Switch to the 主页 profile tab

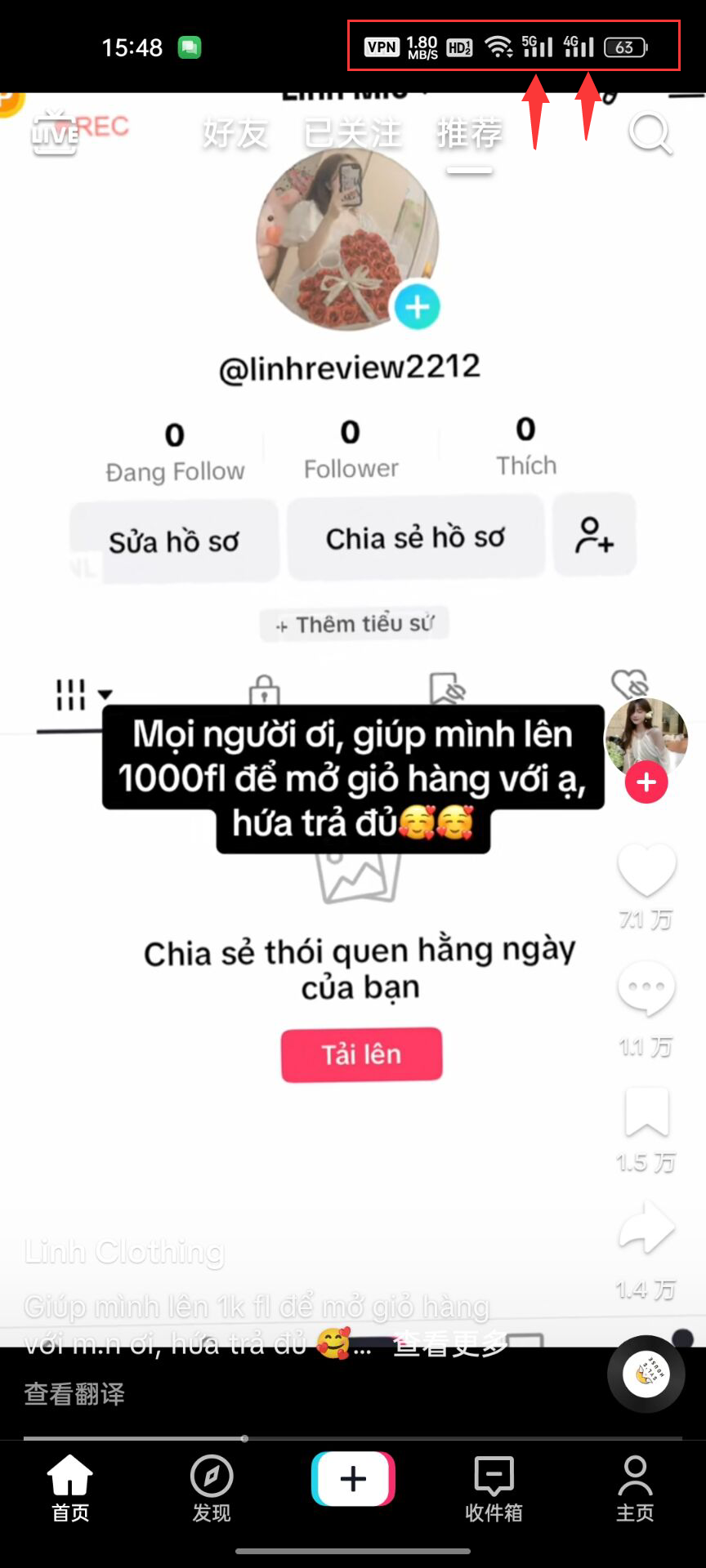[635, 1488]
